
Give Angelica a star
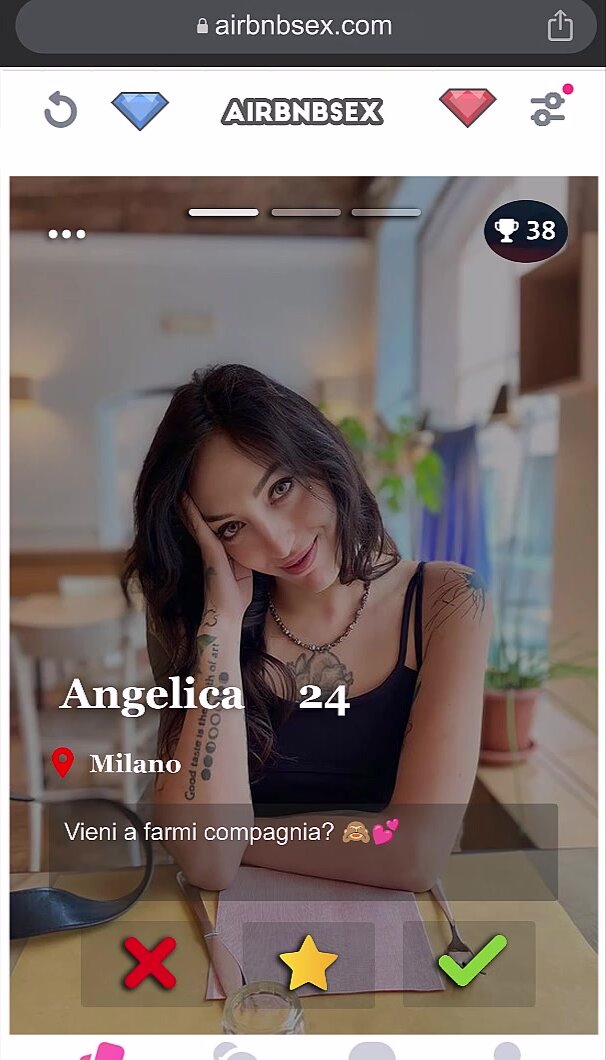pos(308,963)
